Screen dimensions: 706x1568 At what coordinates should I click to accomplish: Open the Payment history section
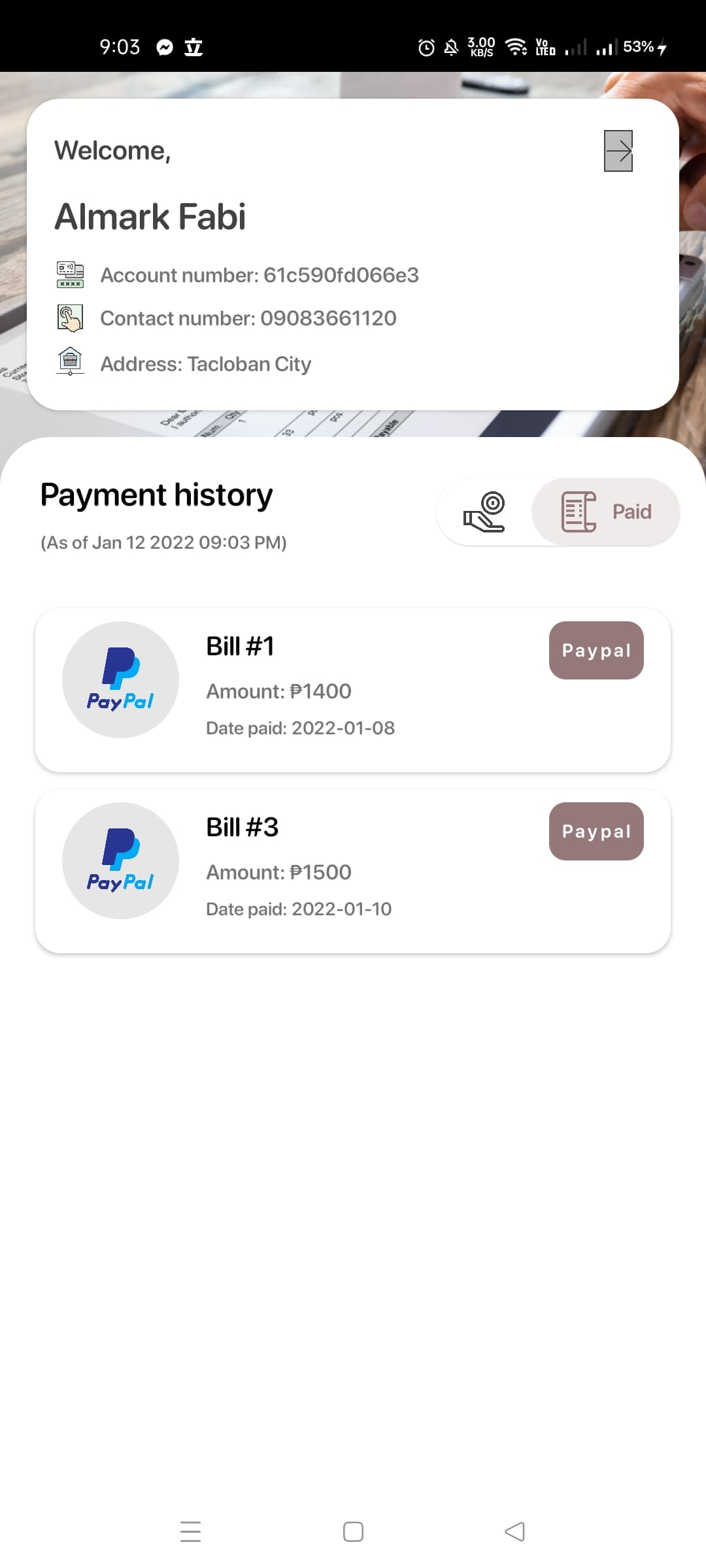(x=156, y=495)
